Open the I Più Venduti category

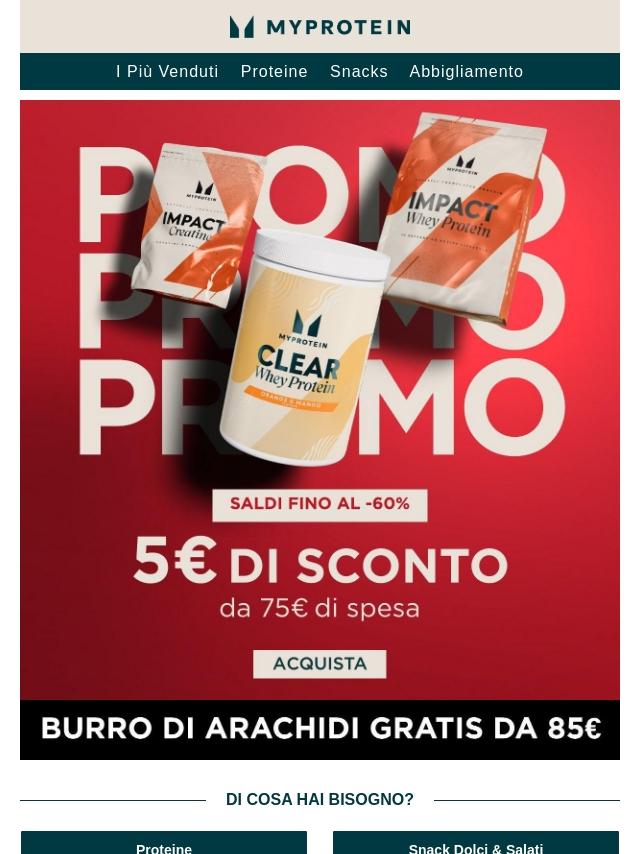click(167, 72)
